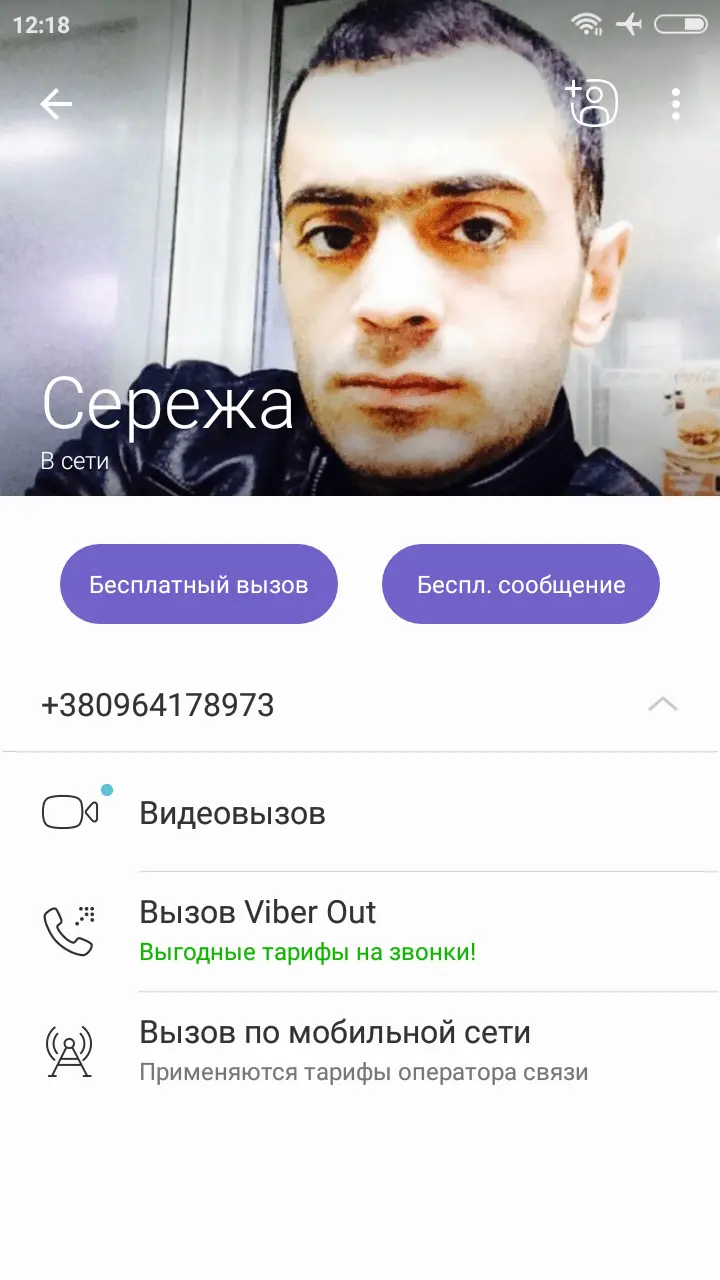Choose Вызов по мобильной сети
The width and height of the screenshot is (720, 1280).
[x=335, y=1050]
